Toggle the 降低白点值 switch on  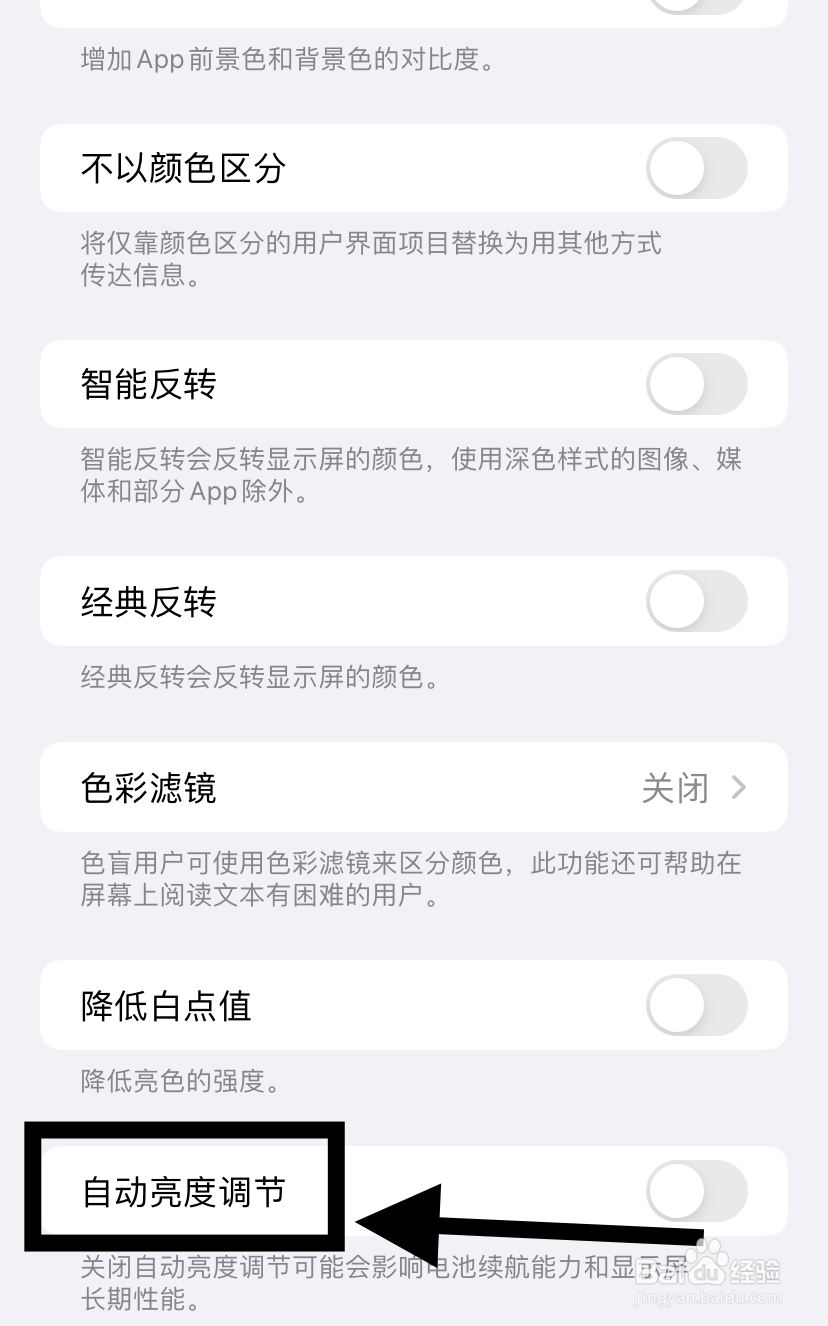pos(696,1006)
